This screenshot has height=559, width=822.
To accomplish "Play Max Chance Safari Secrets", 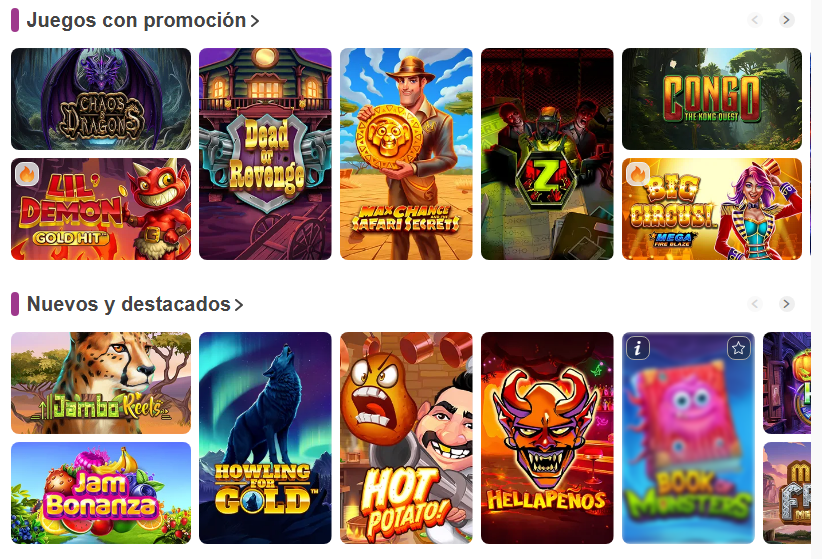I will point(406,154).
